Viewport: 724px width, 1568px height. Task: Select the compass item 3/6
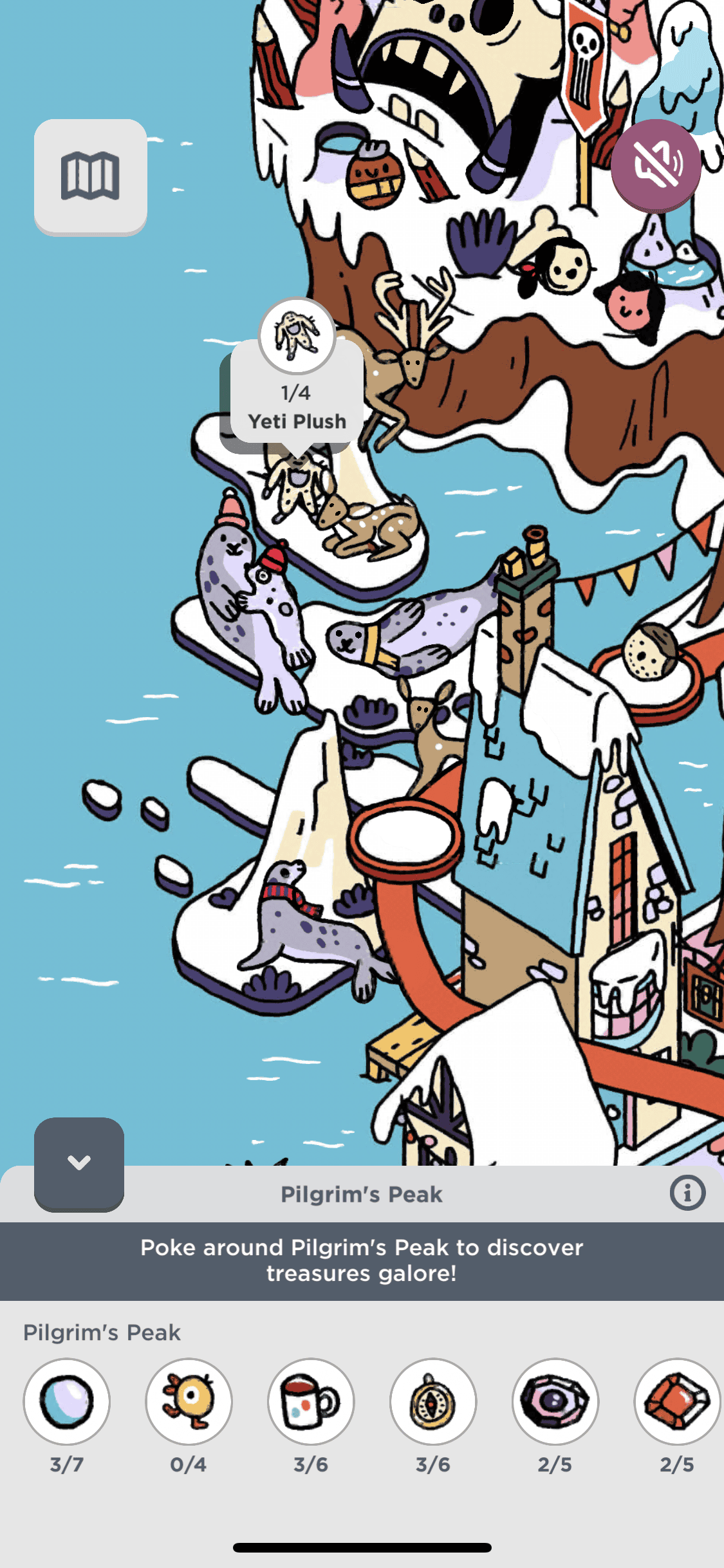[433, 1401]
